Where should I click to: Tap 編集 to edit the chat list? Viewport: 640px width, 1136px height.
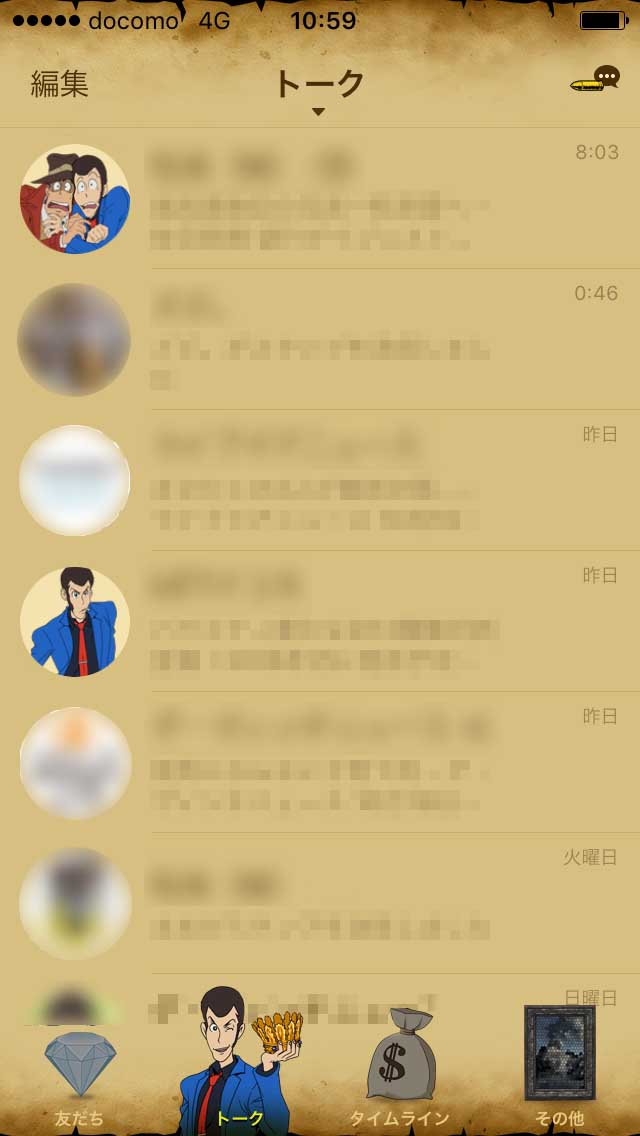point(59,84)
